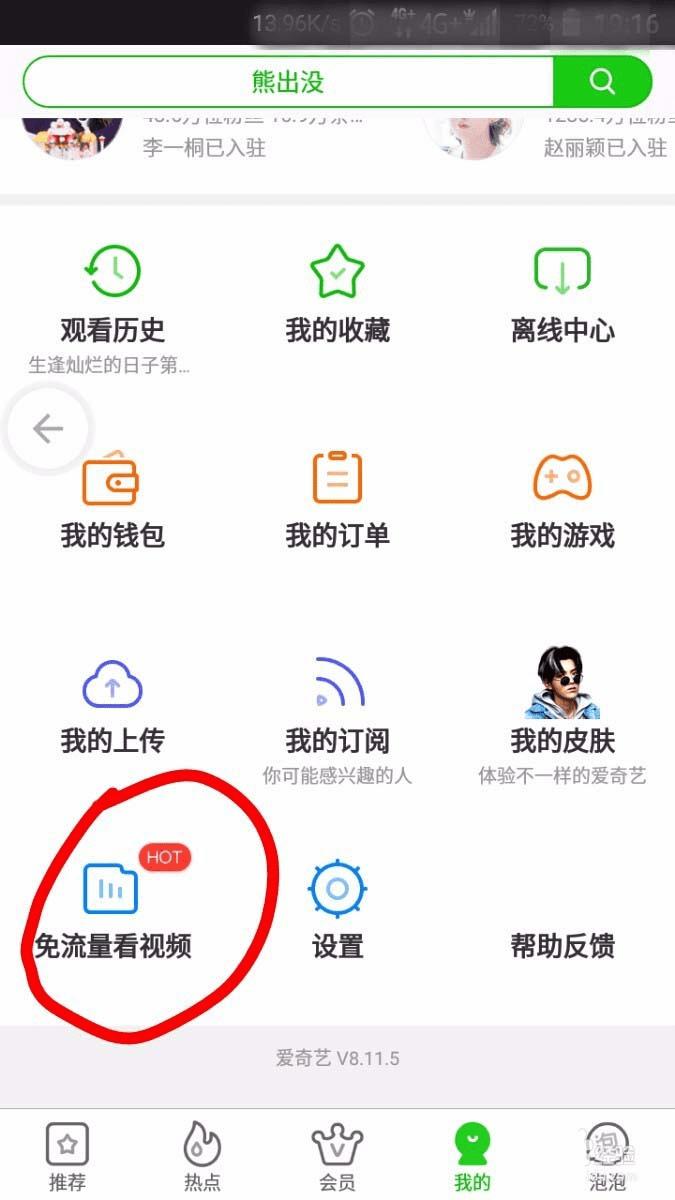Tap the green magnifier search button
Image resolution: width=675 pixels, height=1200 pixels.
602,81
